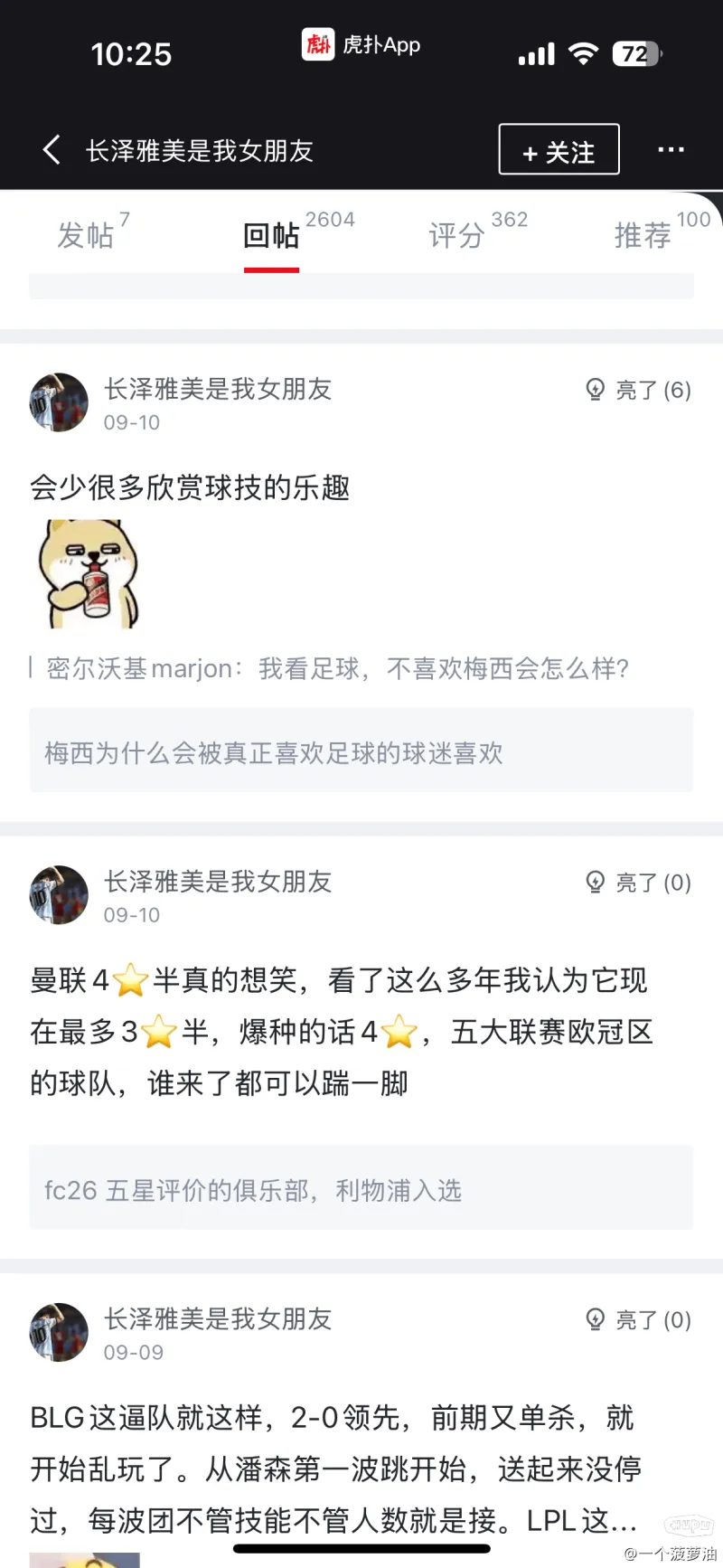Open the reply about BLG这逼队就这样
The image size is (723, 1568).
pos(334,1469)
